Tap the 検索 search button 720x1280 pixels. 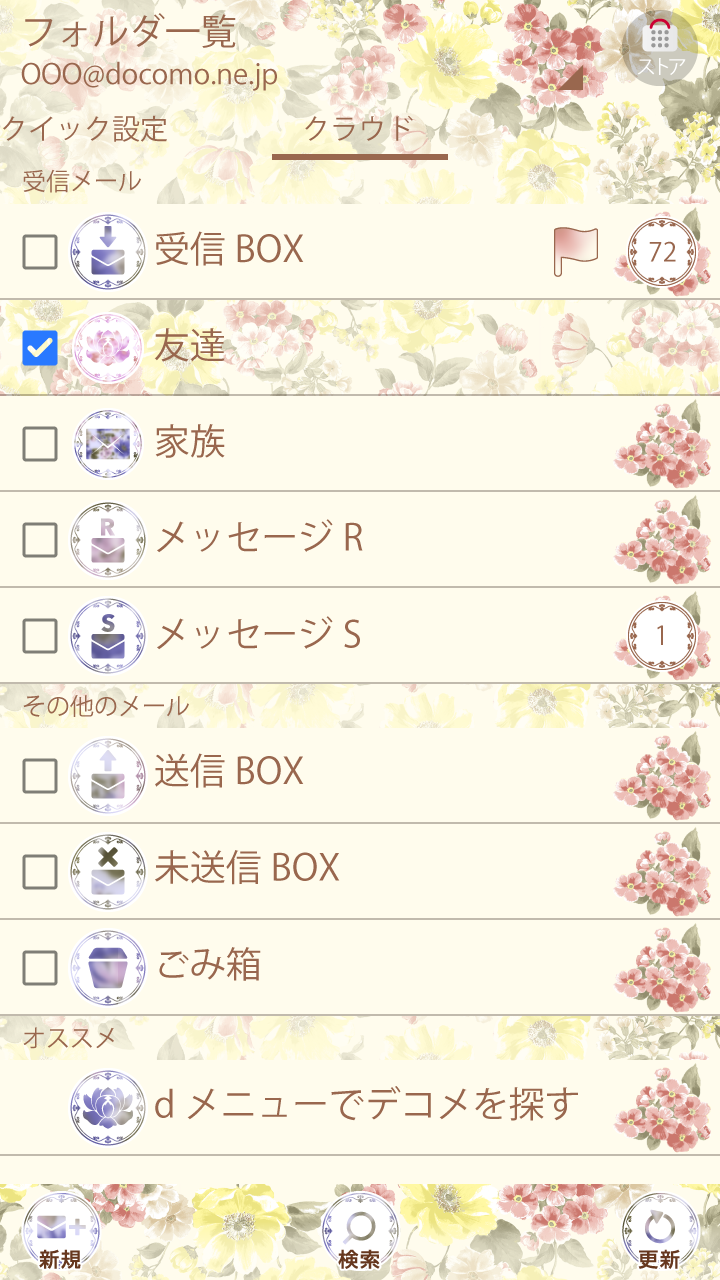[x=360, y=1232]
